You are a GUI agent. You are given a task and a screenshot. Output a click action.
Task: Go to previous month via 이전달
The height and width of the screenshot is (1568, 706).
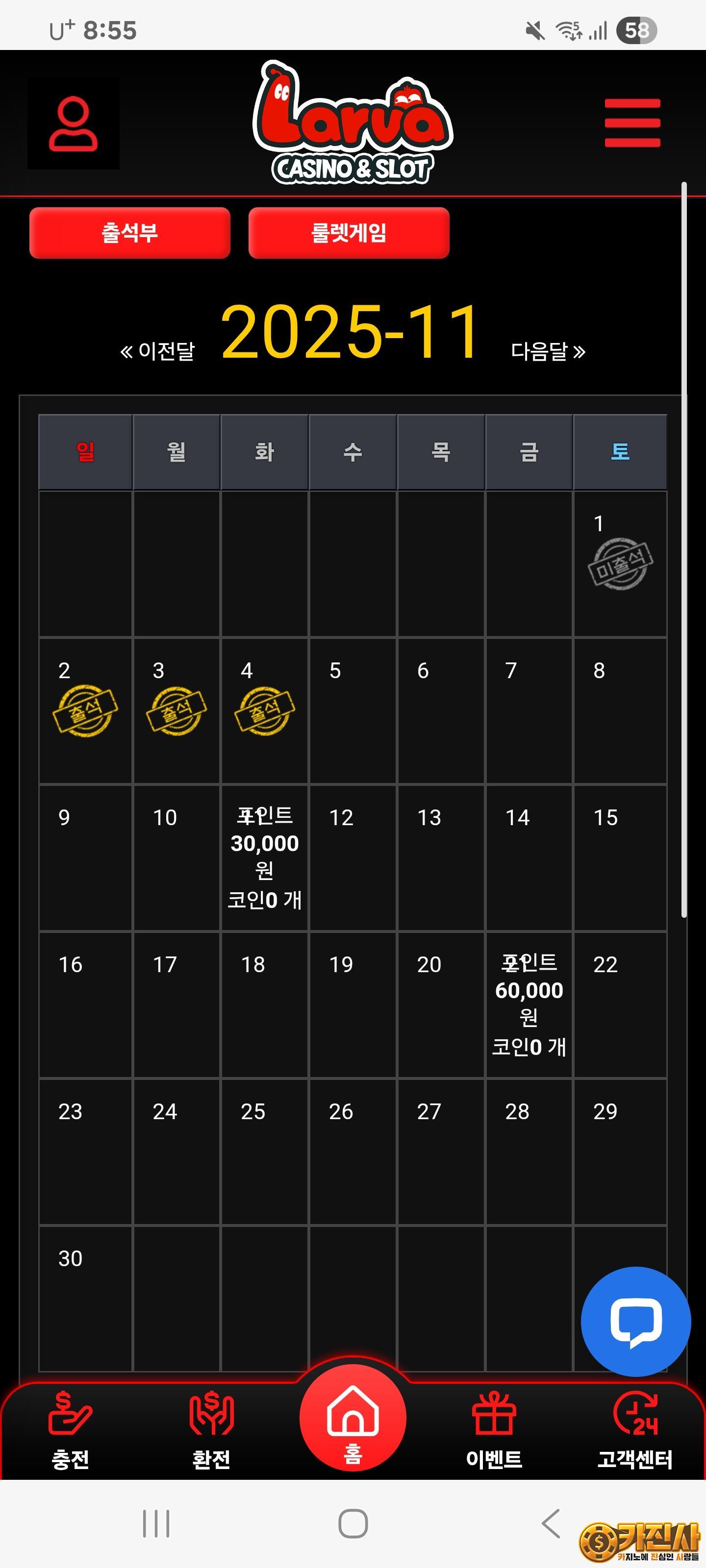pyautogui.click(x=158, y=351)
